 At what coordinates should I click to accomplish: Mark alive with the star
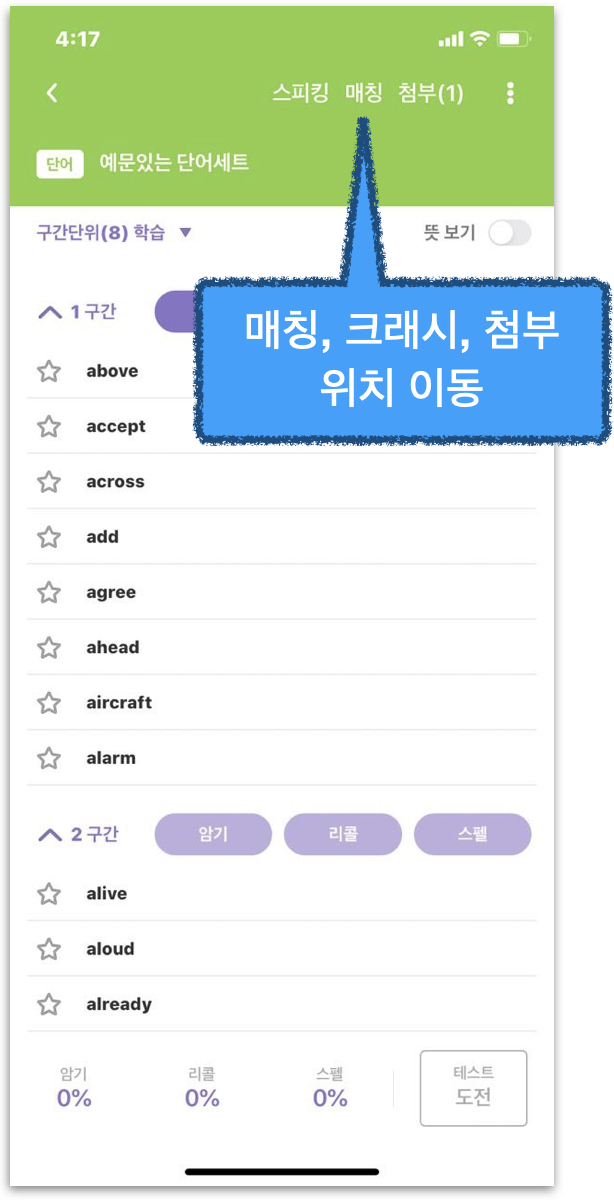[x=49, y=894]
